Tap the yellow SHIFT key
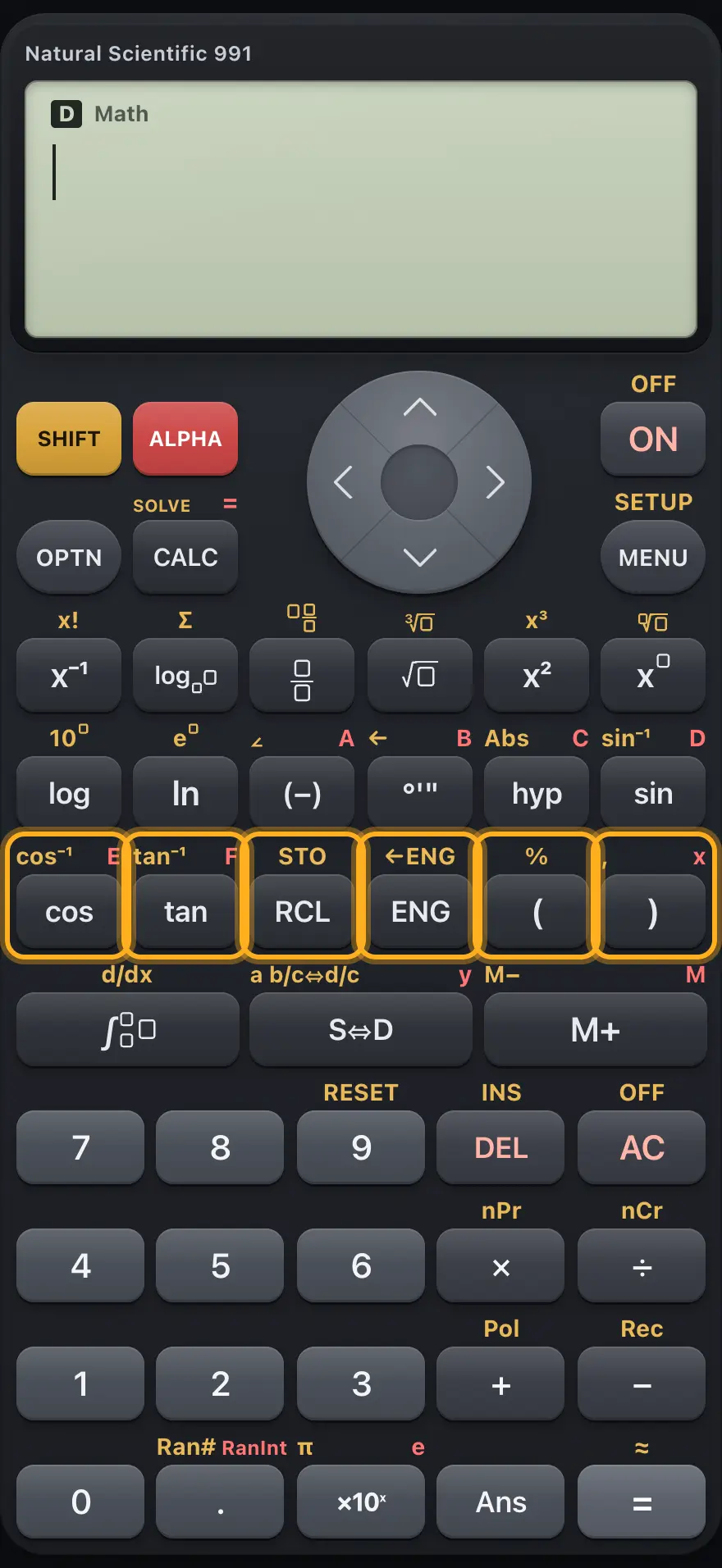722x1568 pixels. [x=69, y=439]
